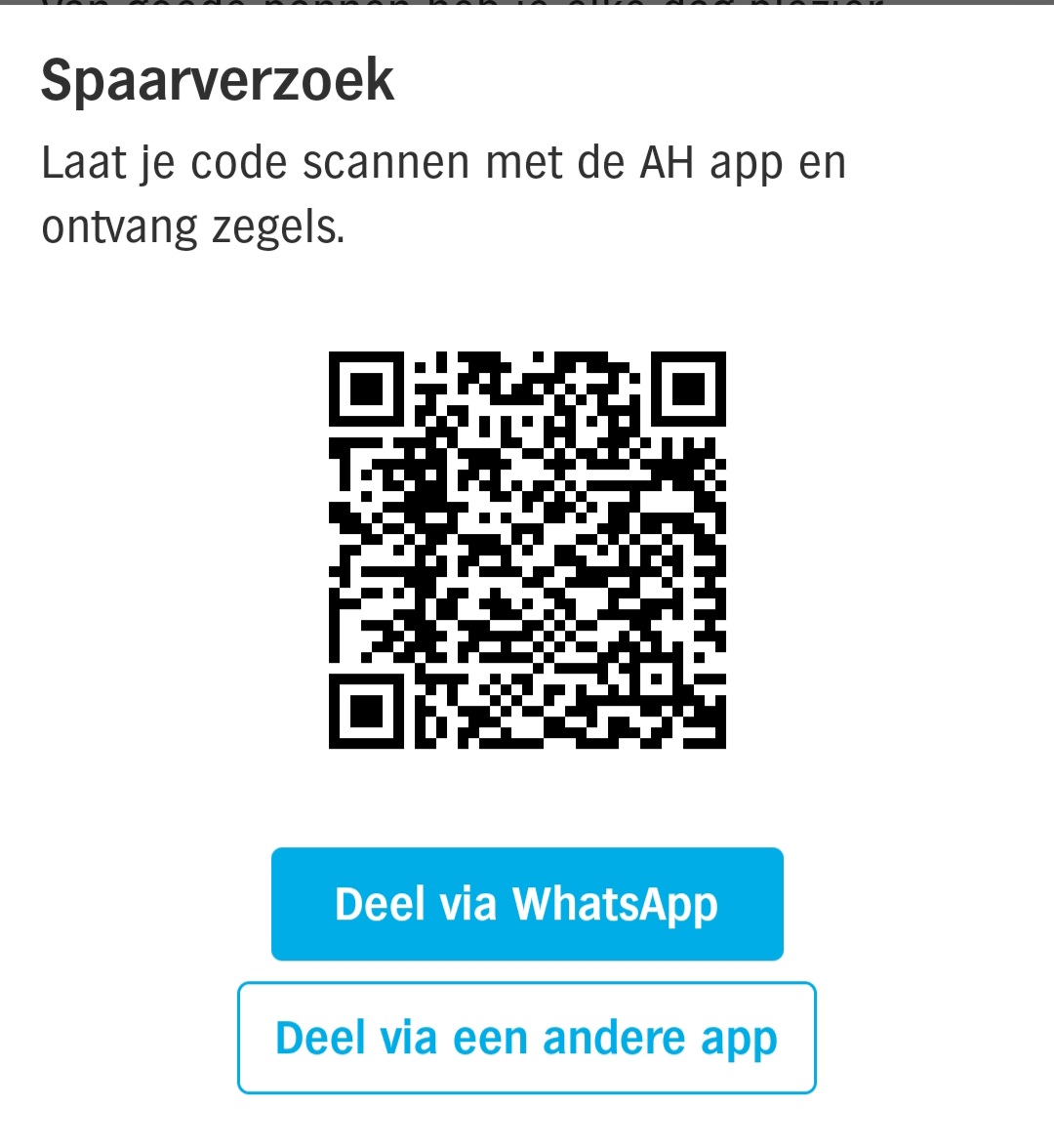Share the code via WhatsApp
1054x1148 pixels.
coord(527,904)
